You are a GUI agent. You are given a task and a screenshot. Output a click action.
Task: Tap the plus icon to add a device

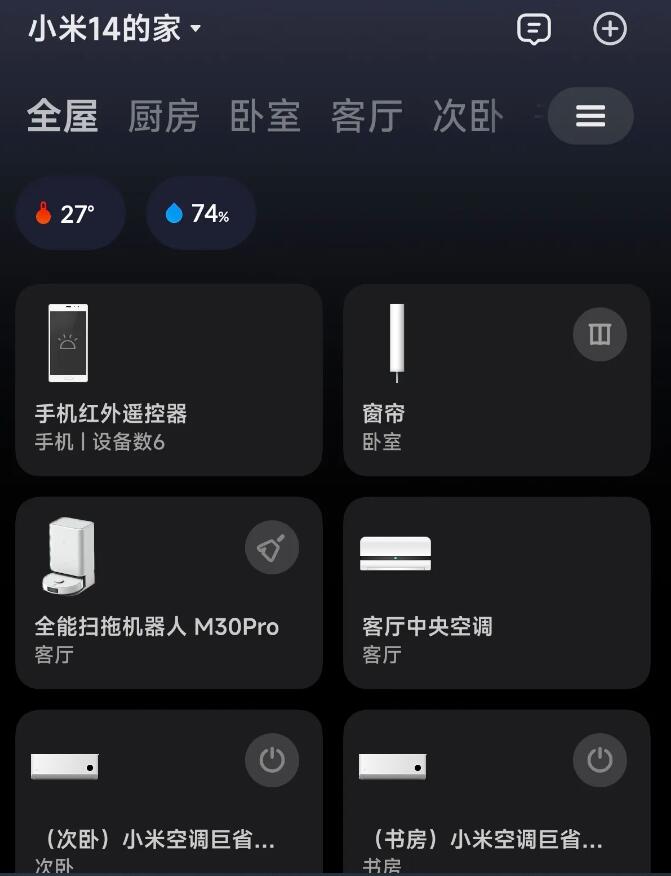pyautogui.click(x=610, y=29)
